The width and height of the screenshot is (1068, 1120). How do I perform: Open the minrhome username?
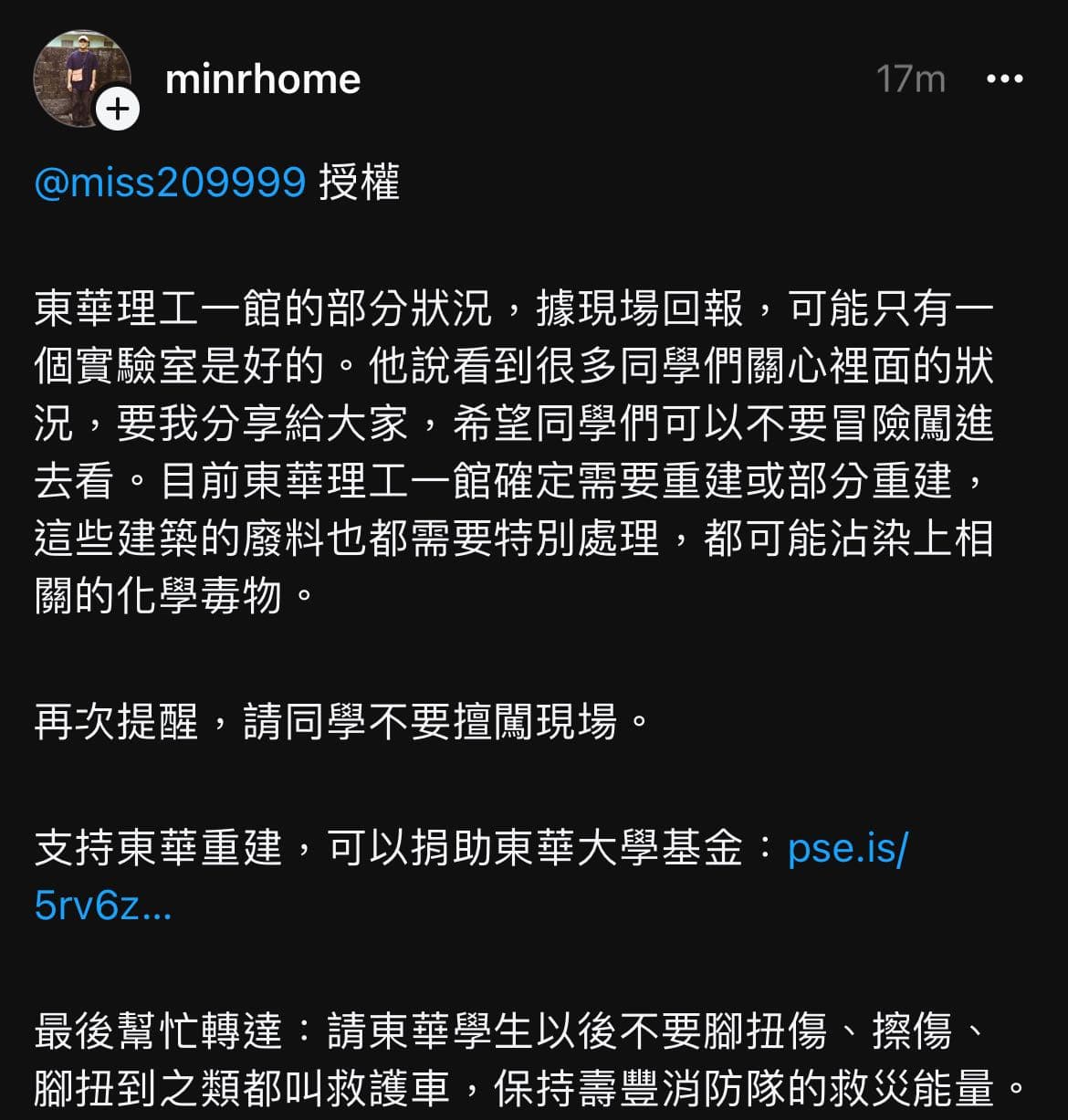[x=263, y=79]
